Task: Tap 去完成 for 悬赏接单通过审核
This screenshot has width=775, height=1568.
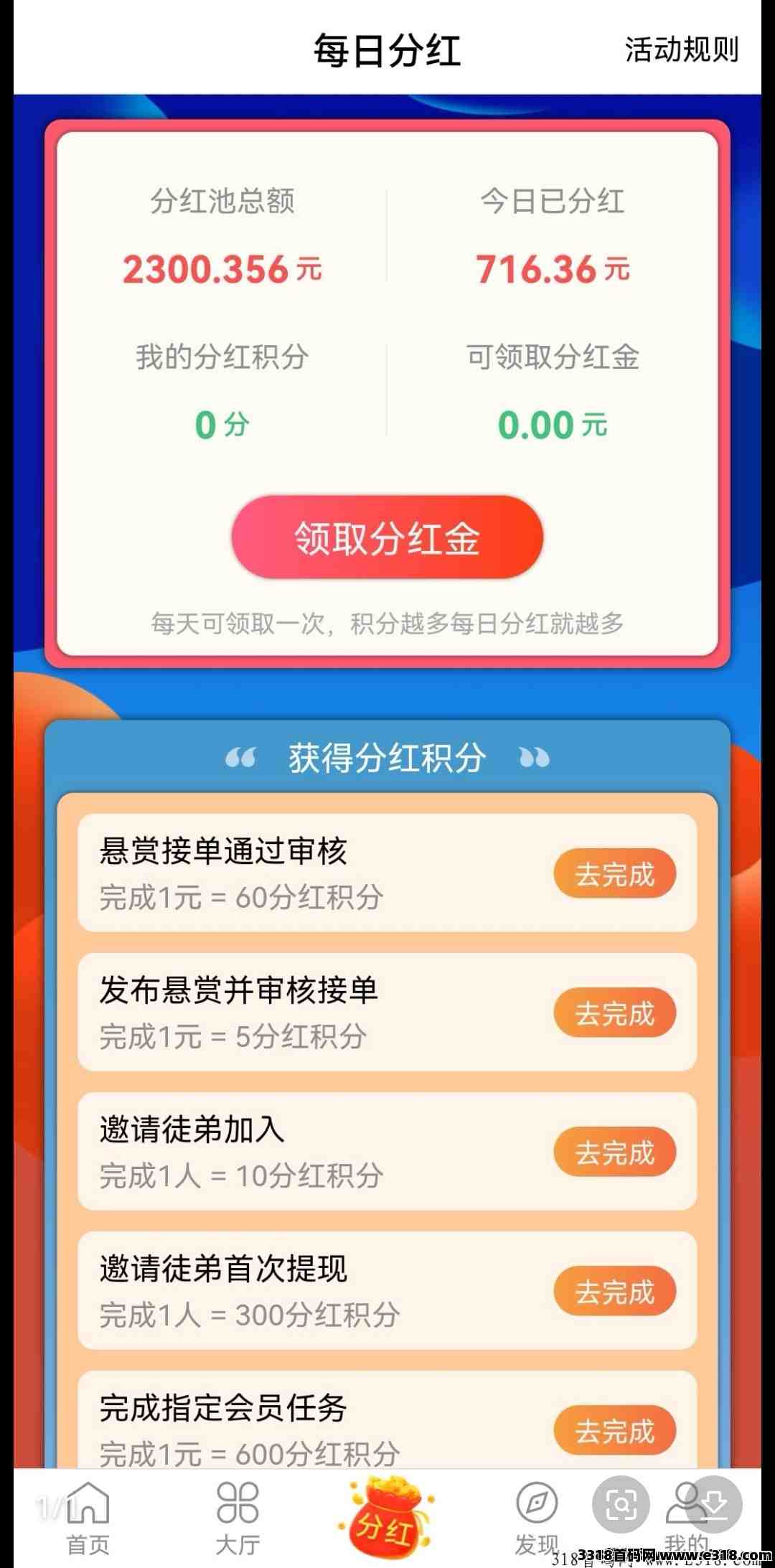Action: tap(614, 874)
